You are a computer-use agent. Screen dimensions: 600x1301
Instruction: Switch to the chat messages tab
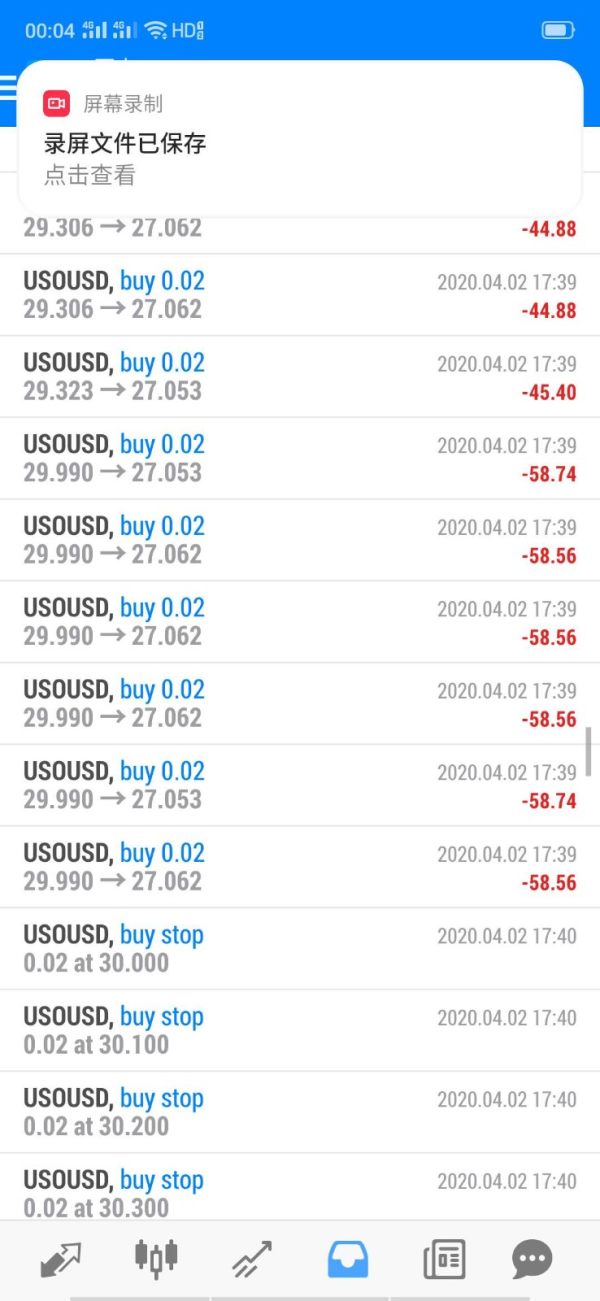pos(532,1258)
